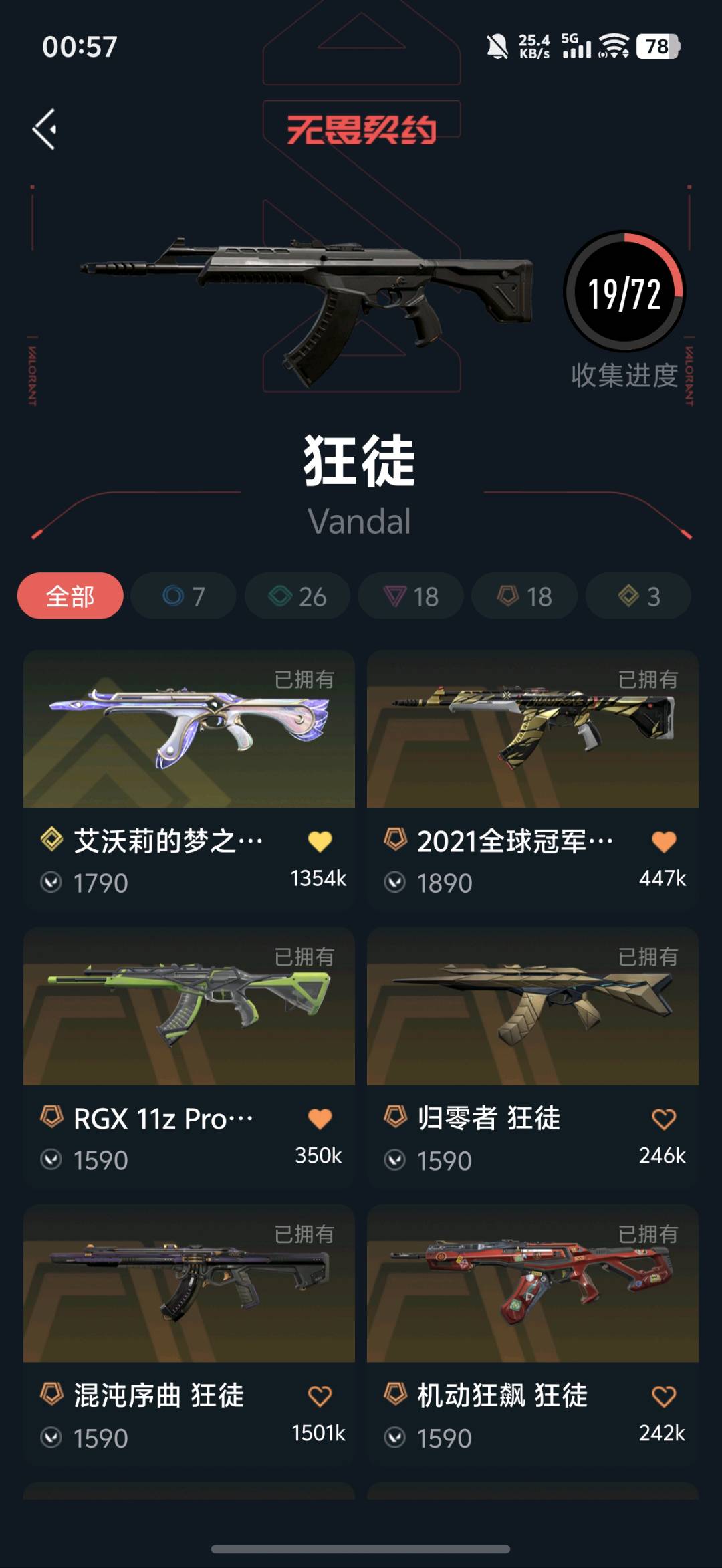Unlike the 2021全球冠军 skin heart
The image size is (722, 1568).
[664, 841]
